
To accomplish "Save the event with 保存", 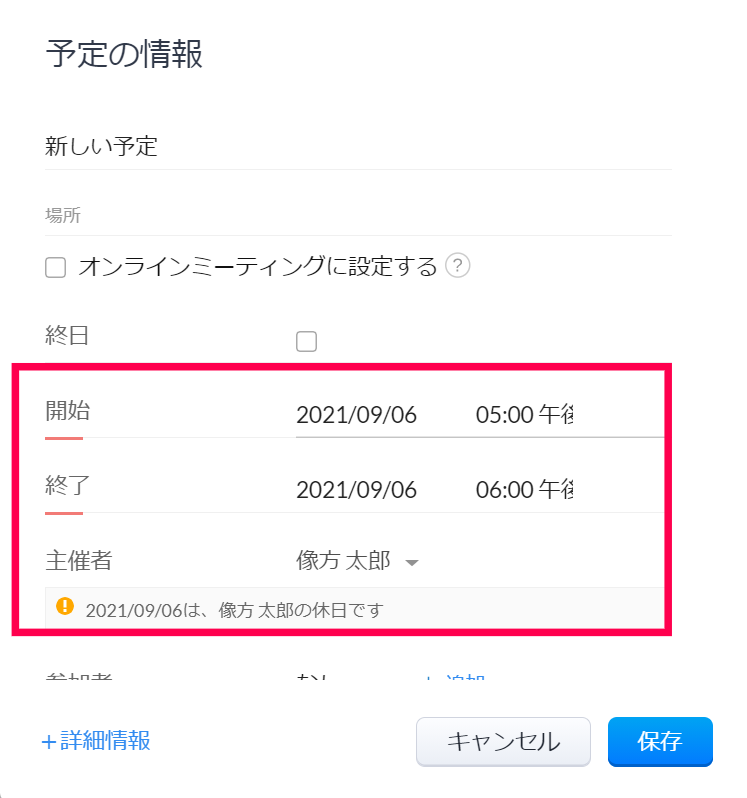I will (660, 742).
